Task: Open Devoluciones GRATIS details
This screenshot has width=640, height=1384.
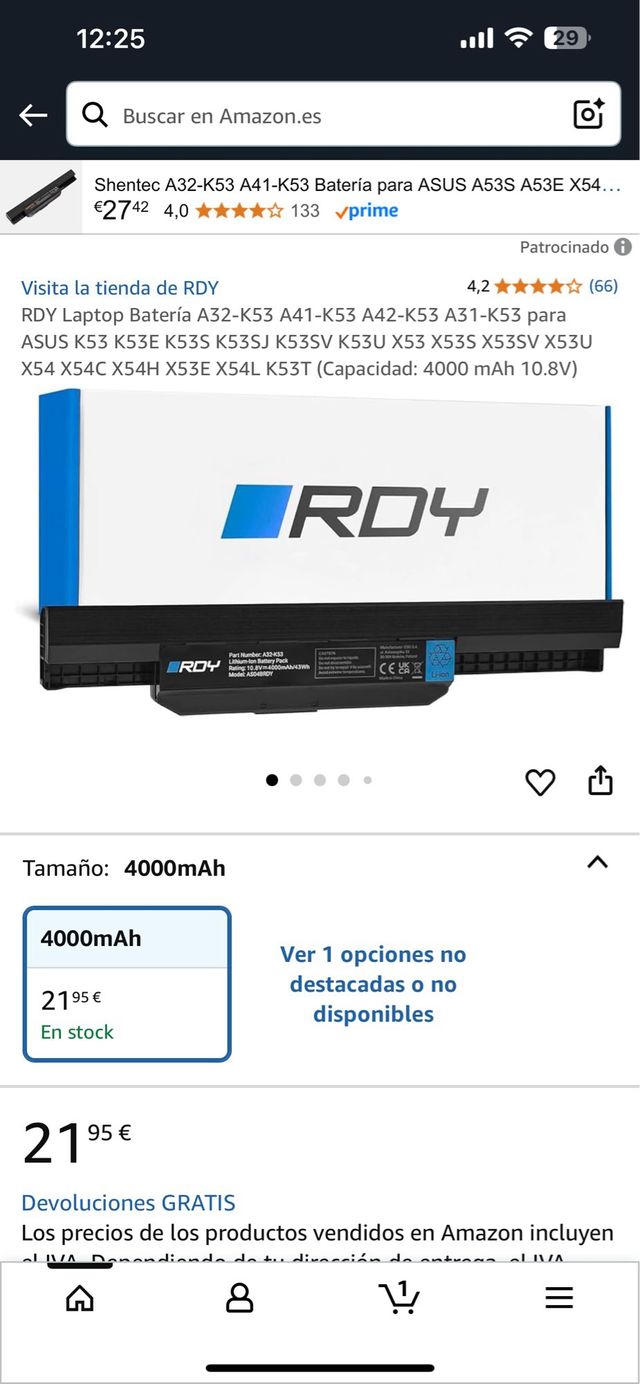Action: point(128,1203)
